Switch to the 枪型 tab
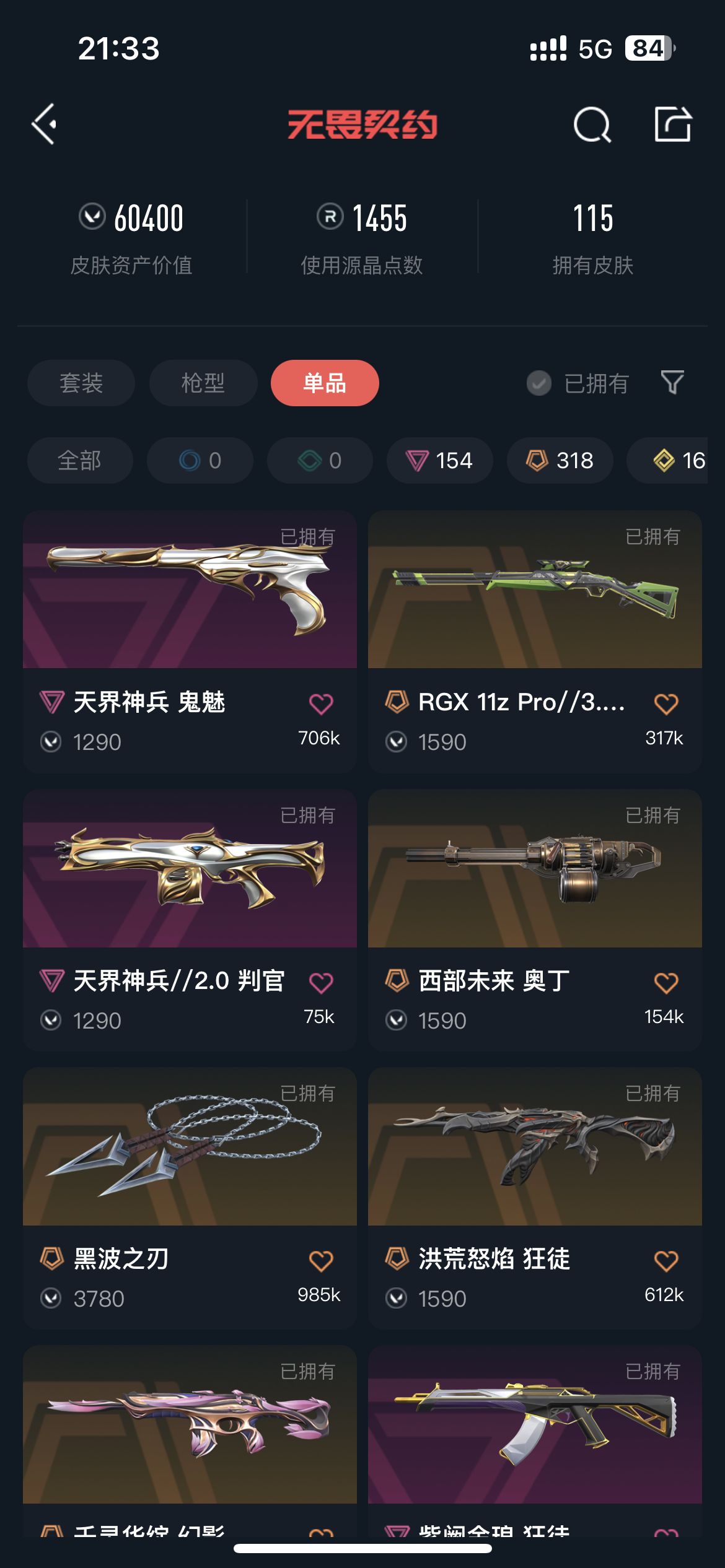This screenshot has height=1568, width=725. click(203, 383)
